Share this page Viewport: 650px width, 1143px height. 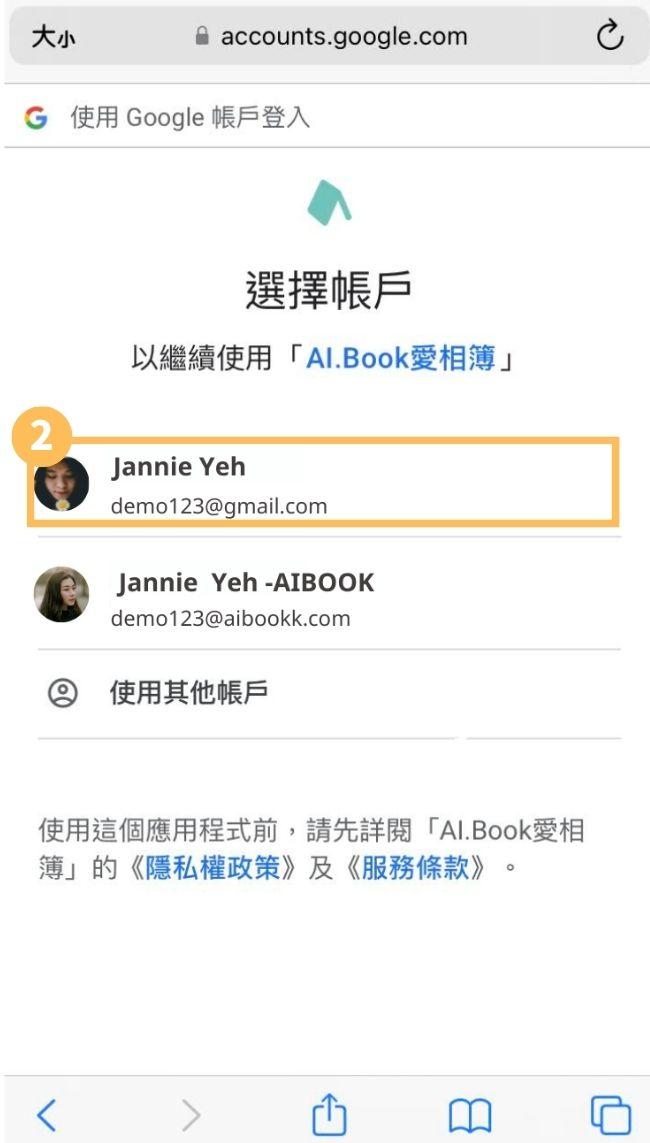click(x=329, y=1112)
